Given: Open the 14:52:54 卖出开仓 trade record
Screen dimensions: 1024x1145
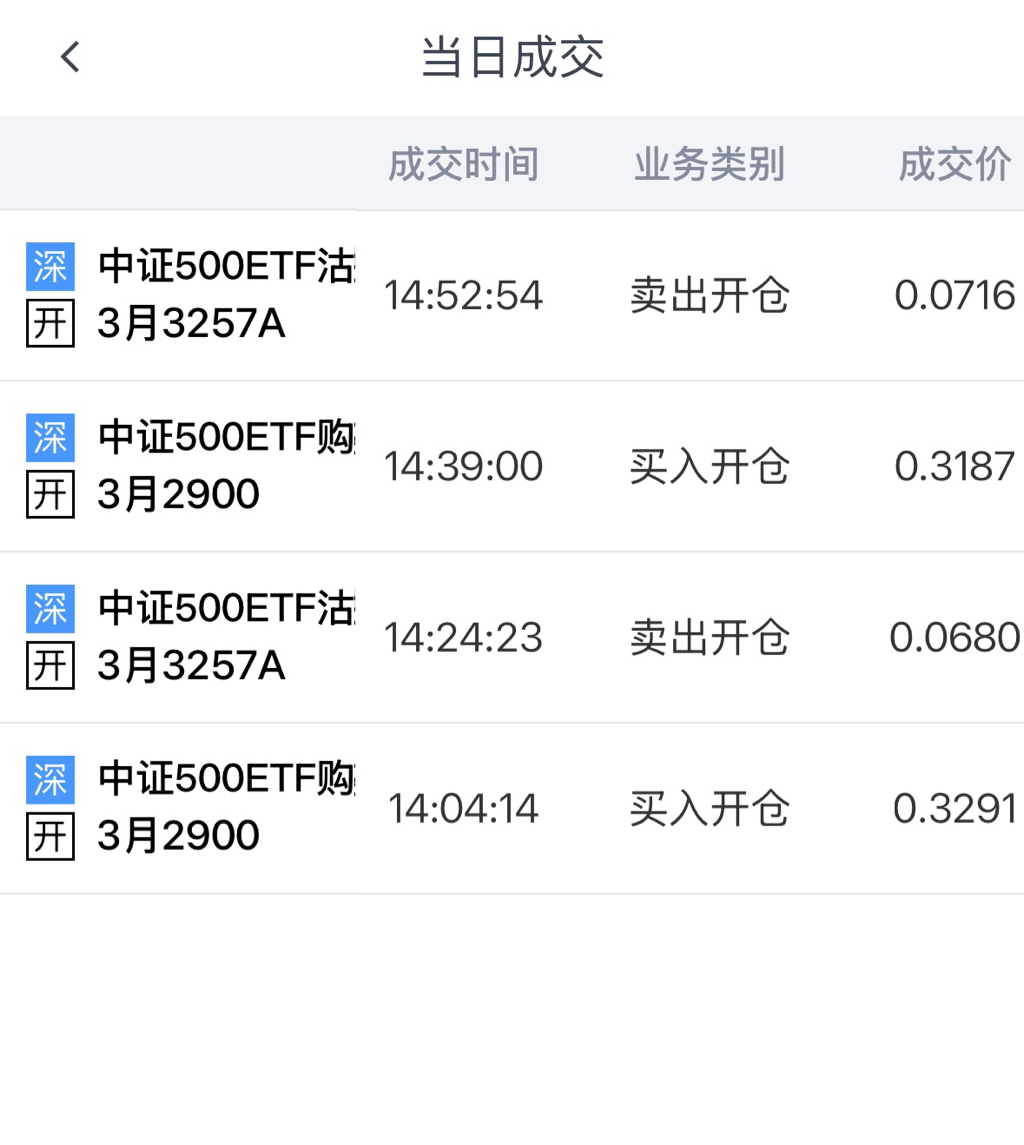Looking at the screenshot, I should (x=512, y=296).
